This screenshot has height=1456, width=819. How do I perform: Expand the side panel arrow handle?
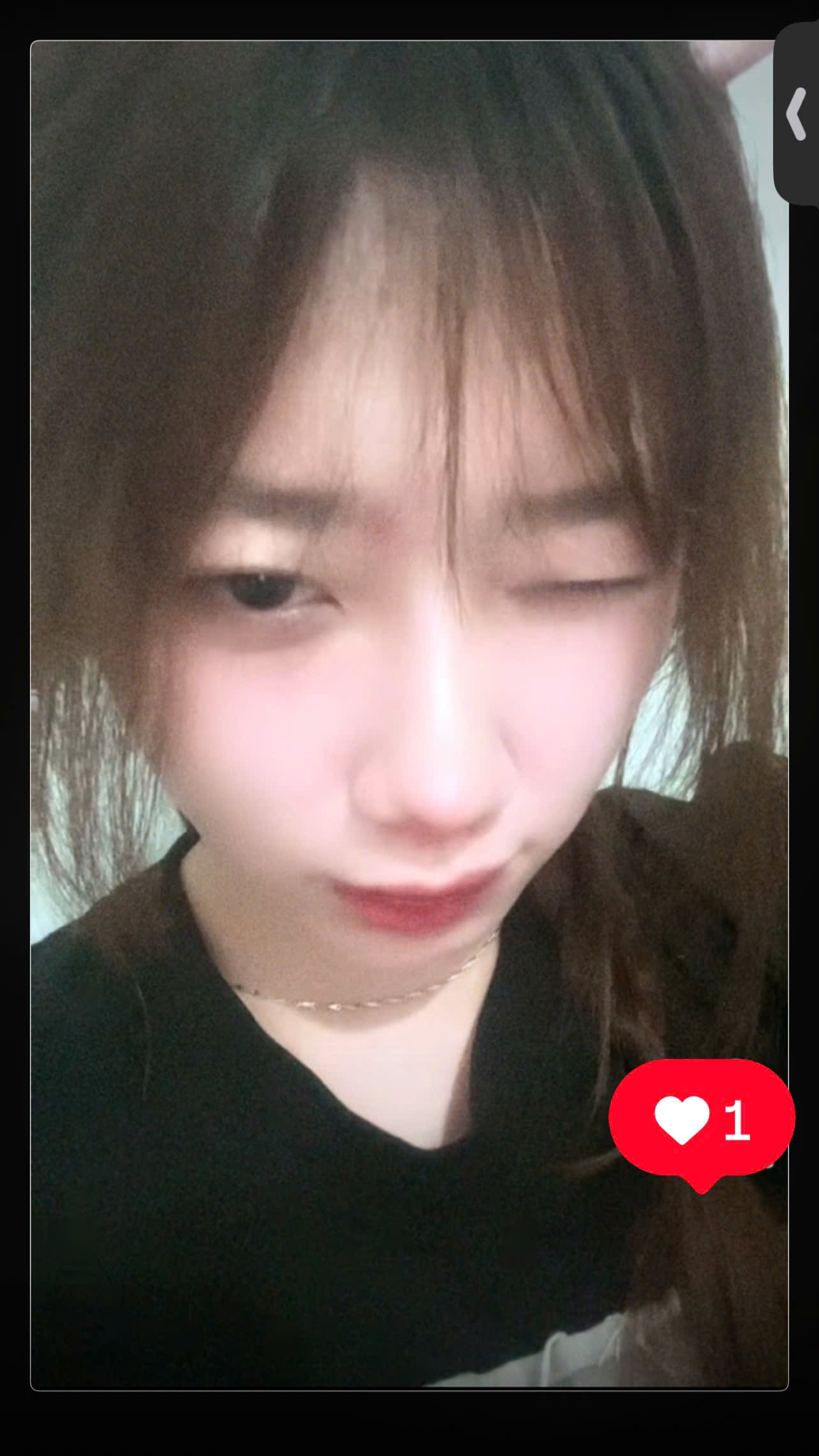(x=797, y=114)
